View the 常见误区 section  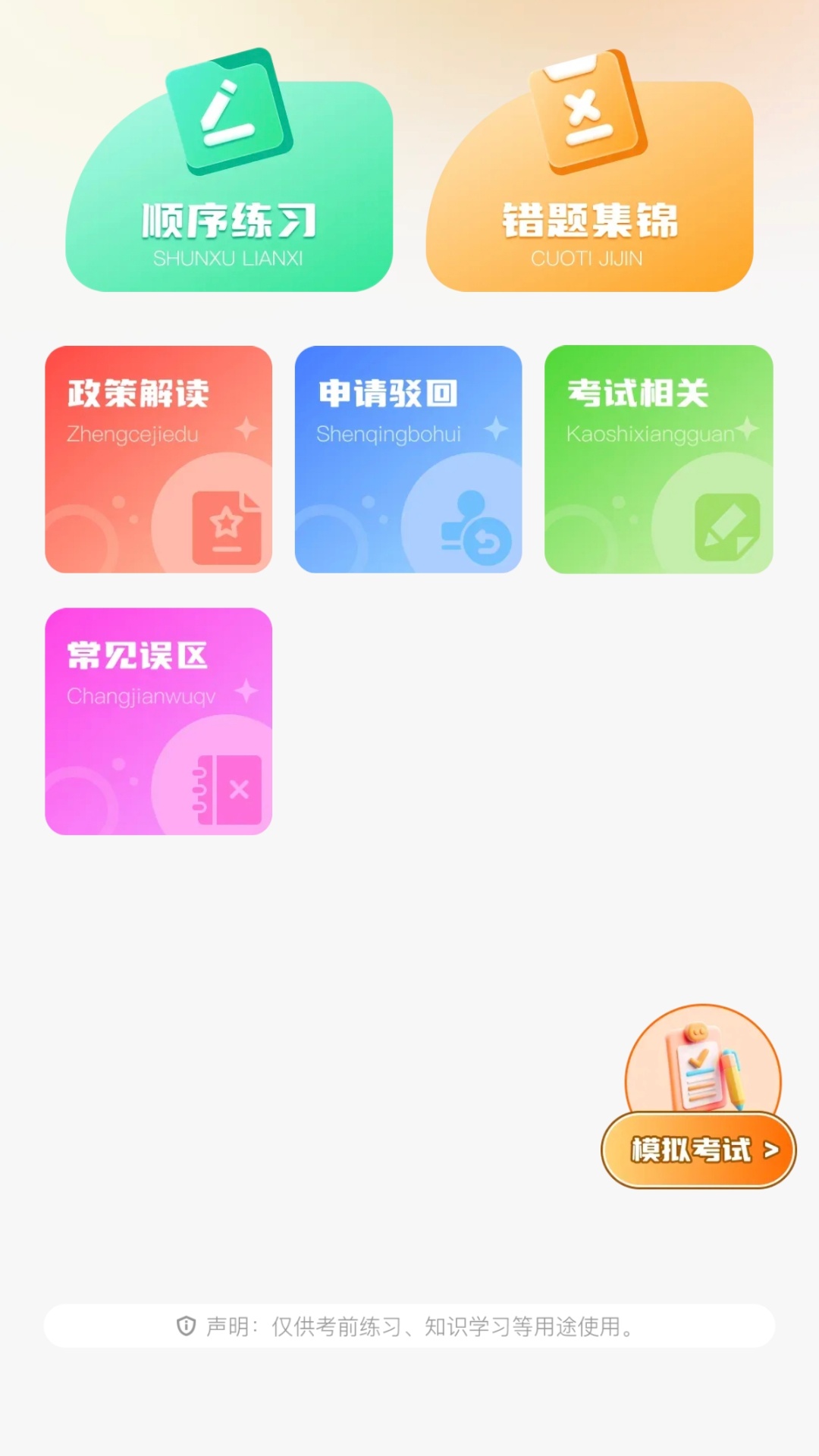tap(158, 721)
